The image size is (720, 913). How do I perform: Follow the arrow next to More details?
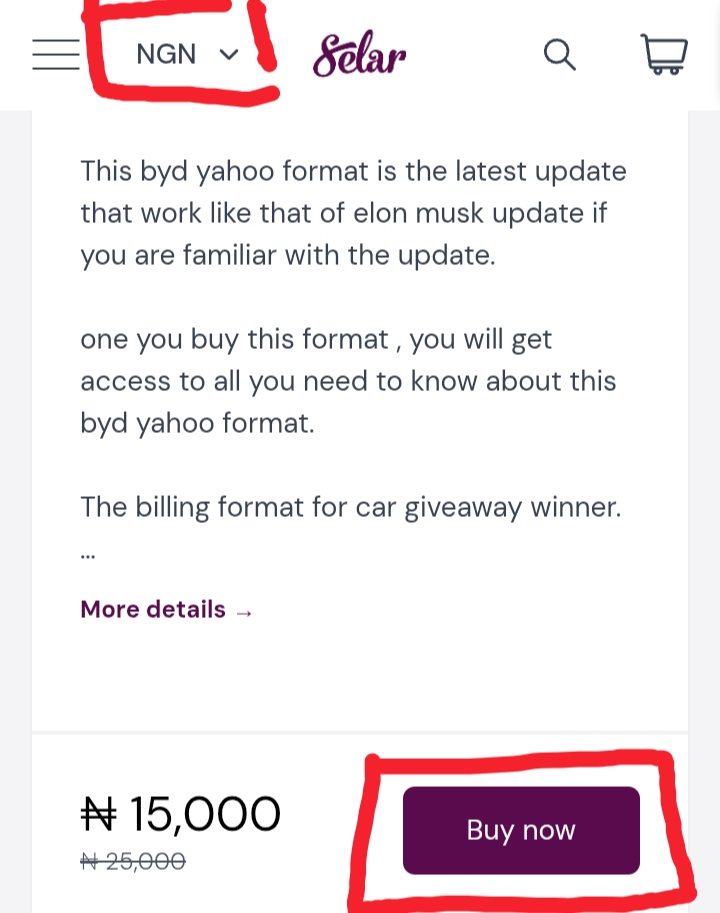click(243, 611)
